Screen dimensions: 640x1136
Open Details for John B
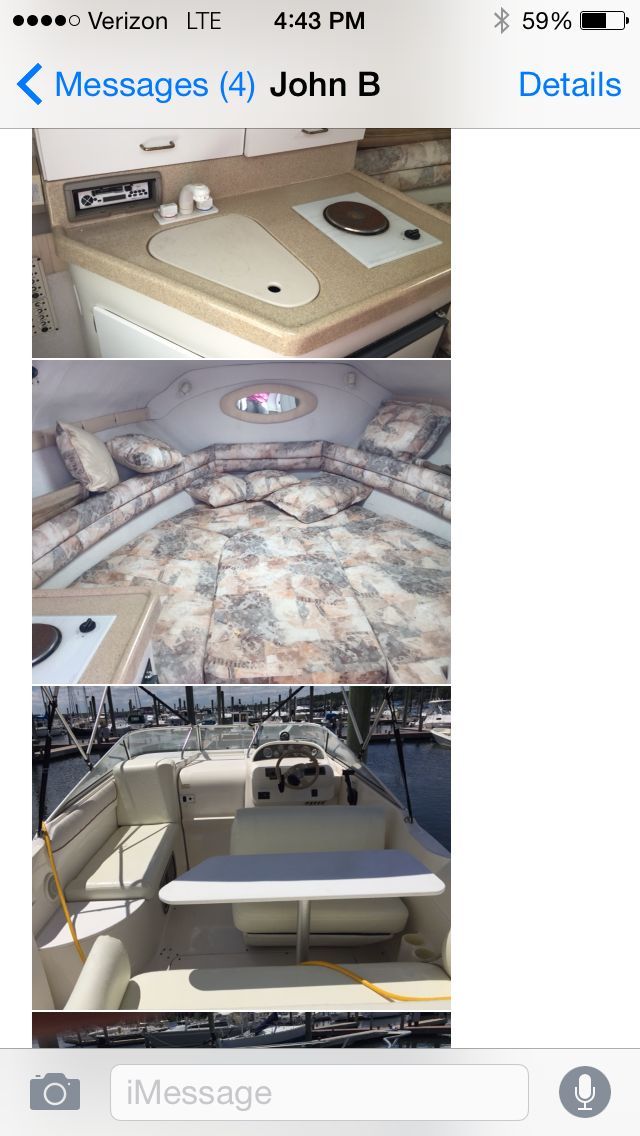click(570, 85)
